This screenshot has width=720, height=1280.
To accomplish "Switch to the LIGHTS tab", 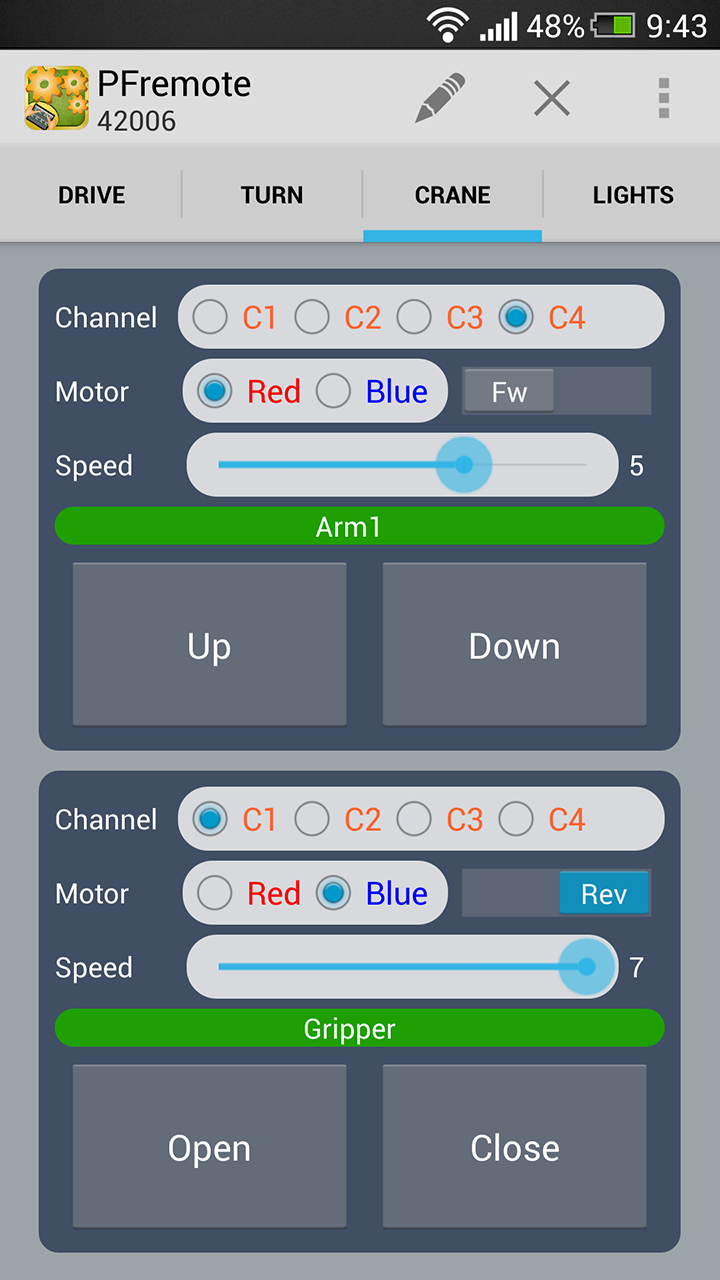I will tap(632, 195).
